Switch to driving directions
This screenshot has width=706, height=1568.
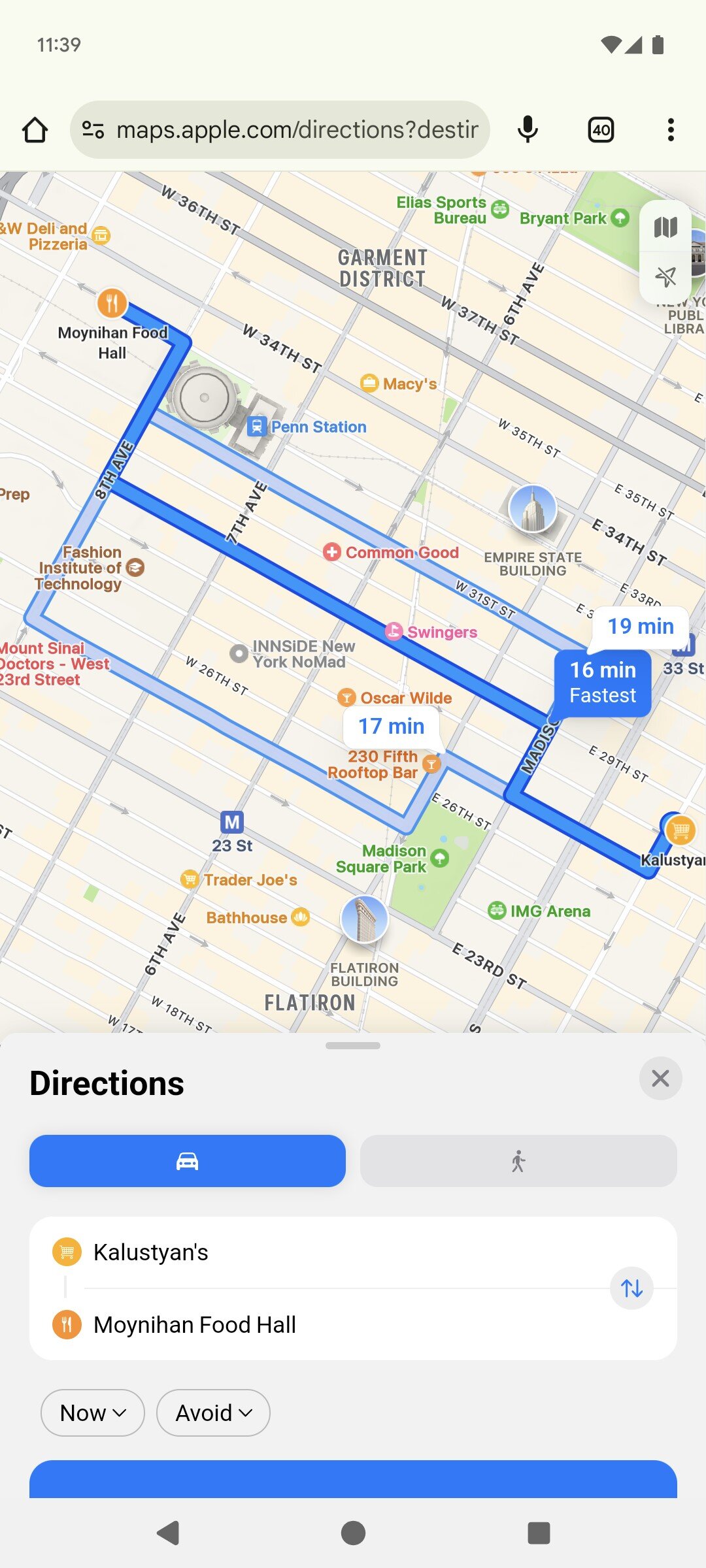click(188, 1161)
